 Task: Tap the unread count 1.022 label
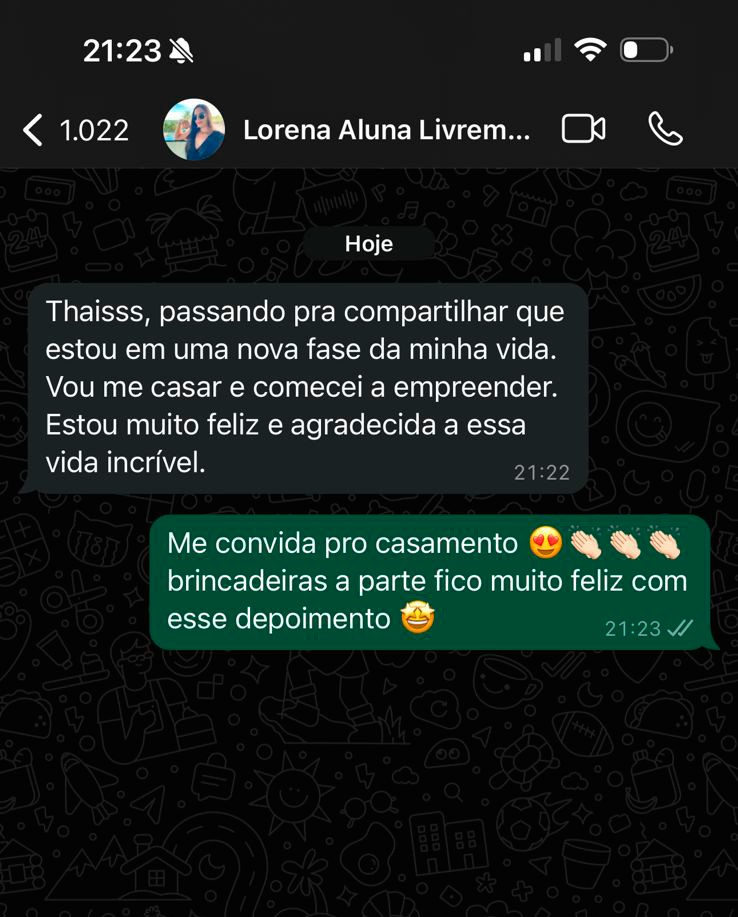[x=95, y=129]
